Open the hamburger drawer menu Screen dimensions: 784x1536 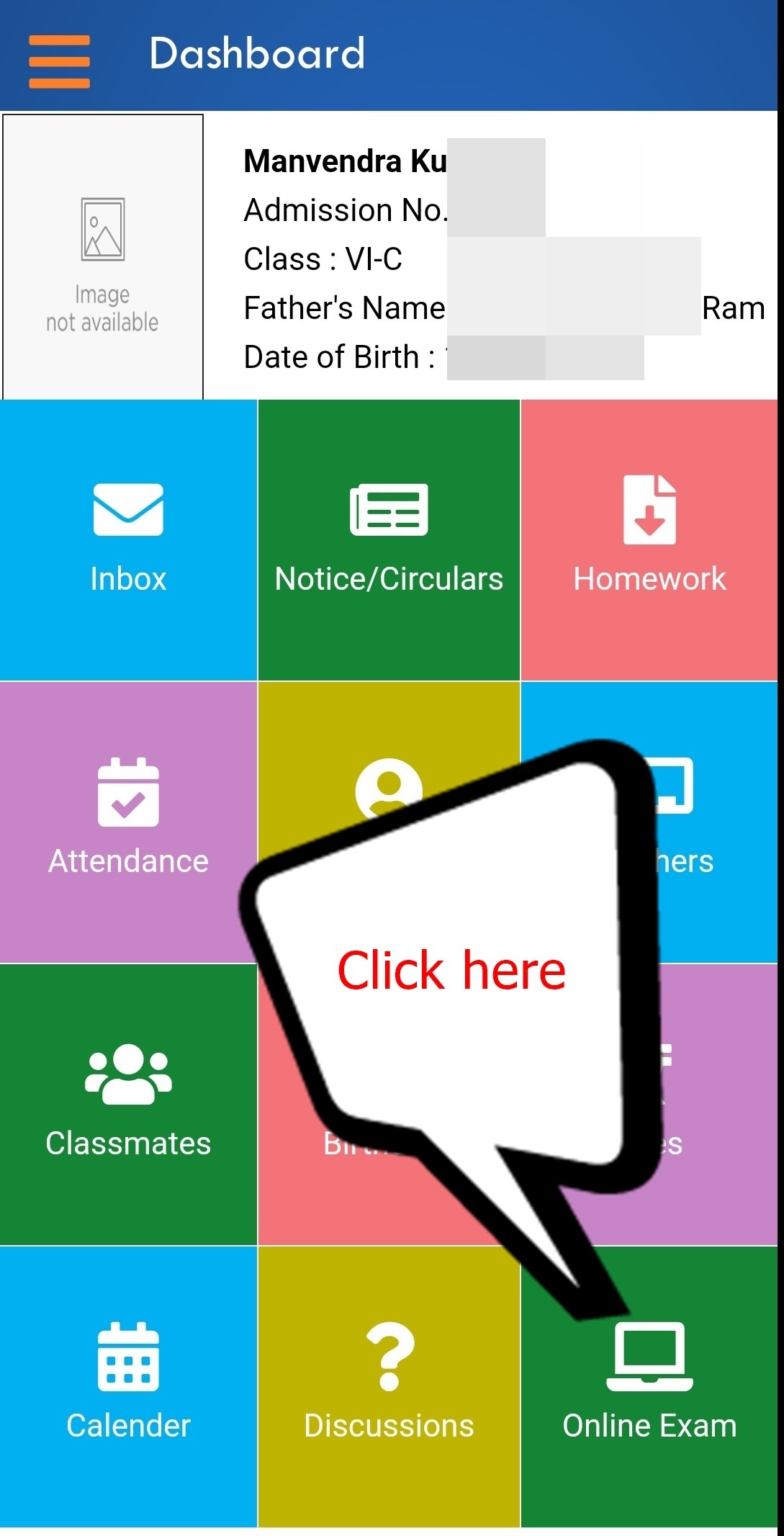tap(59, 61)
